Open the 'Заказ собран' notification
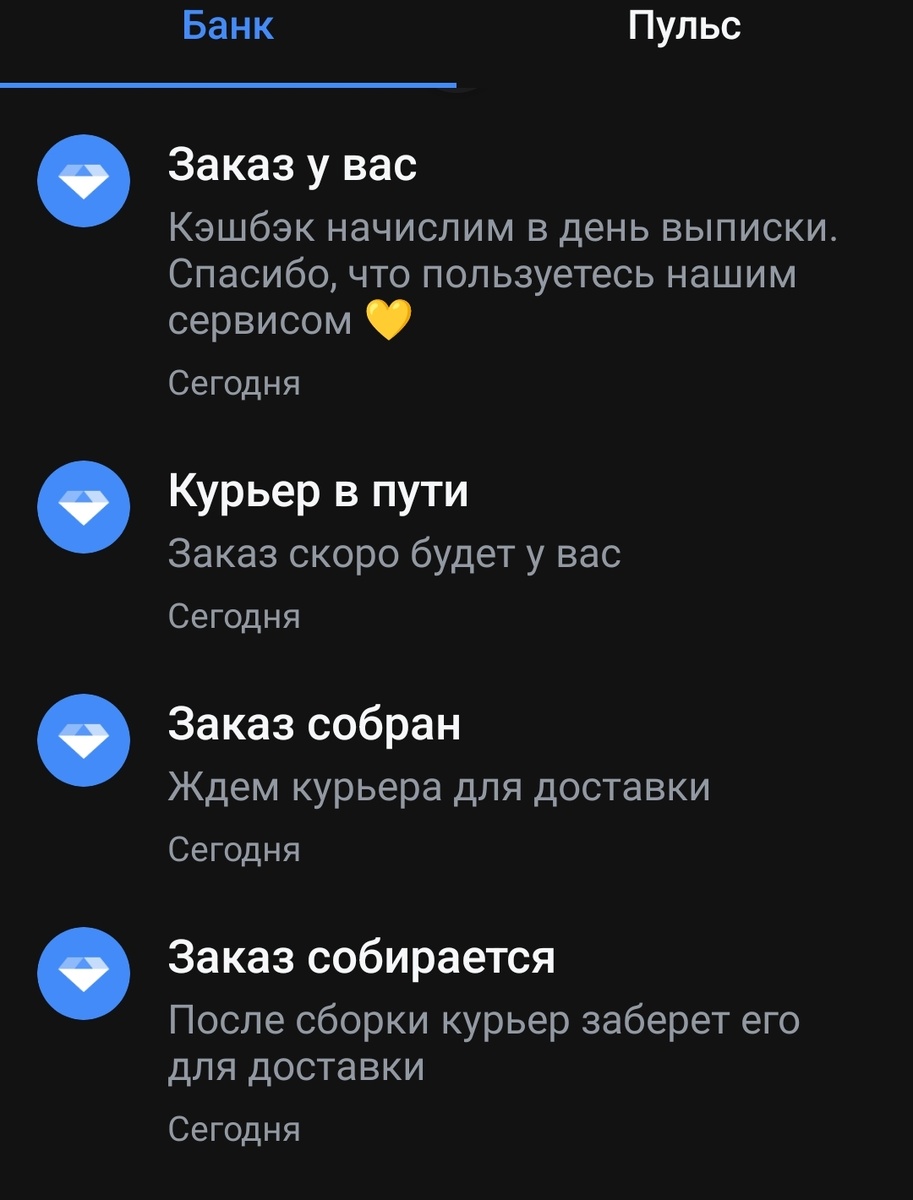 pyautogui.click(x=315, y=725)
